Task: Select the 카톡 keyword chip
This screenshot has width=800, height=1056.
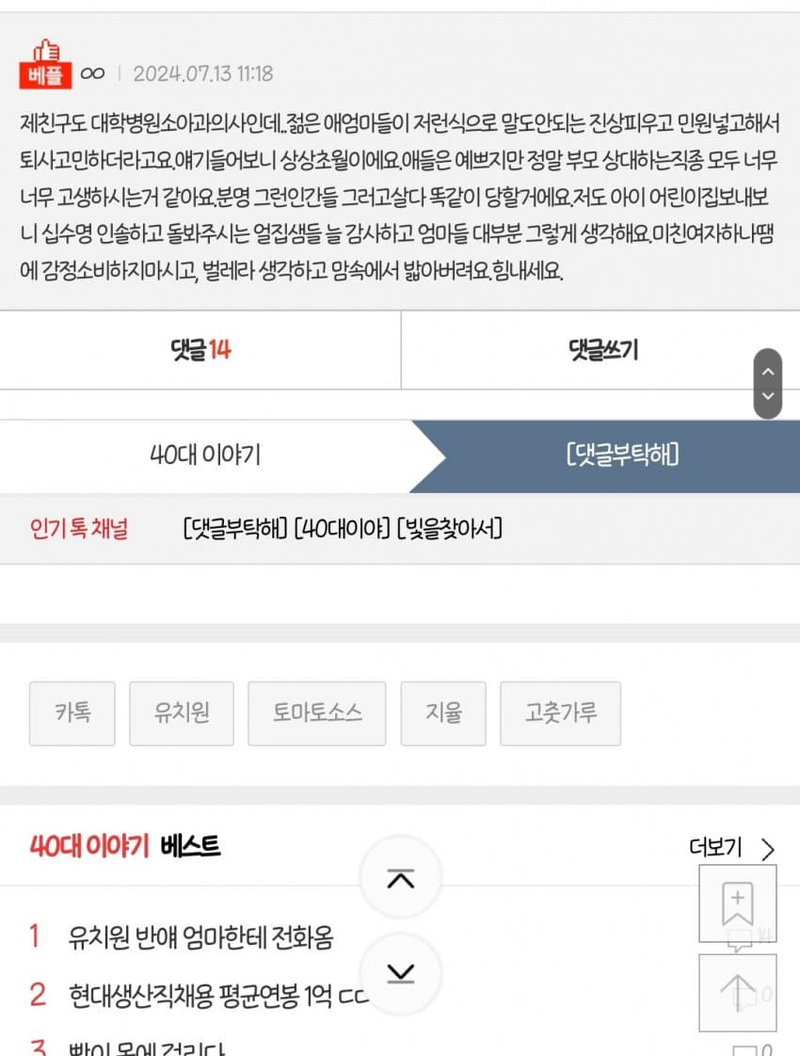Action: point(72,713)
